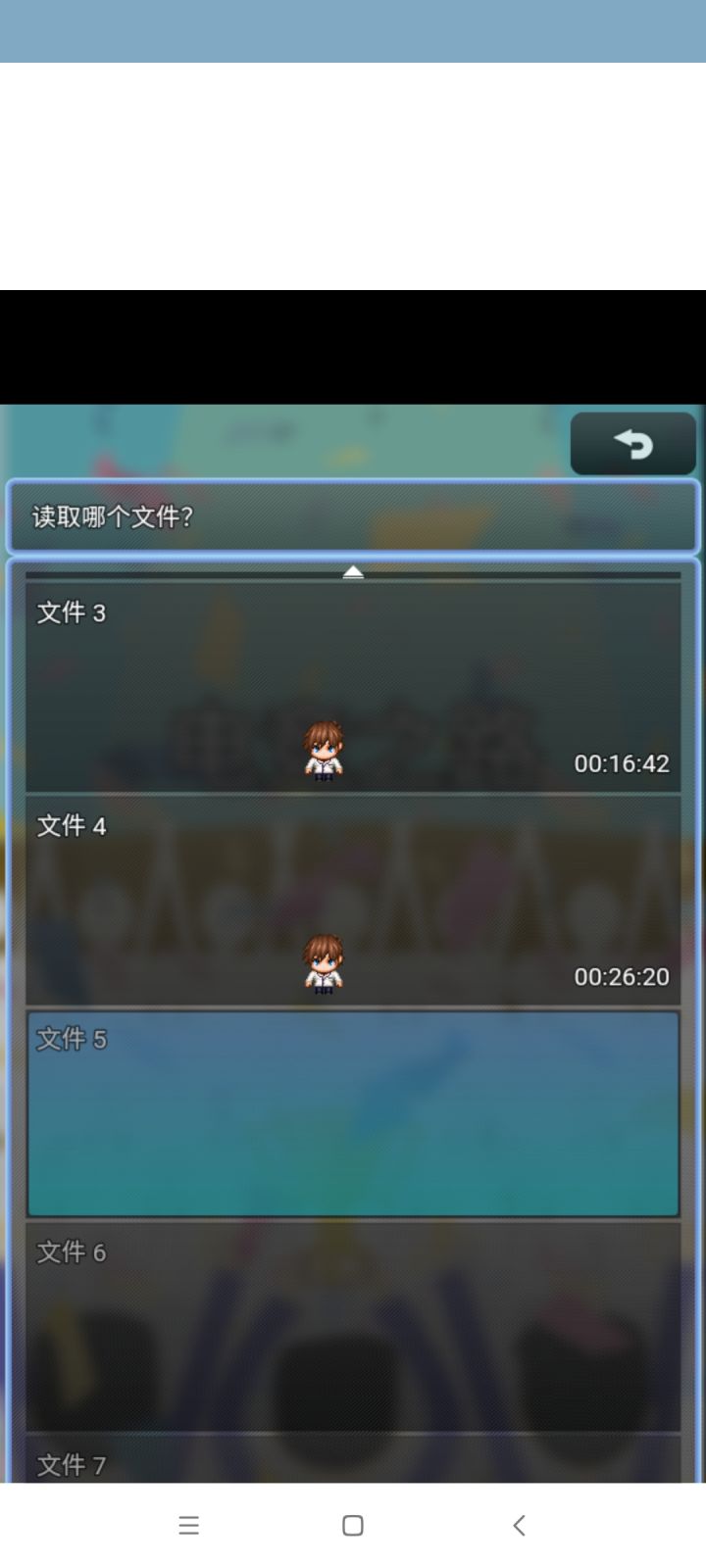The width and height of the screenshot is (706, 1568).
Task: Click the playtime label 00:16:42
Action: coord(622,764)
